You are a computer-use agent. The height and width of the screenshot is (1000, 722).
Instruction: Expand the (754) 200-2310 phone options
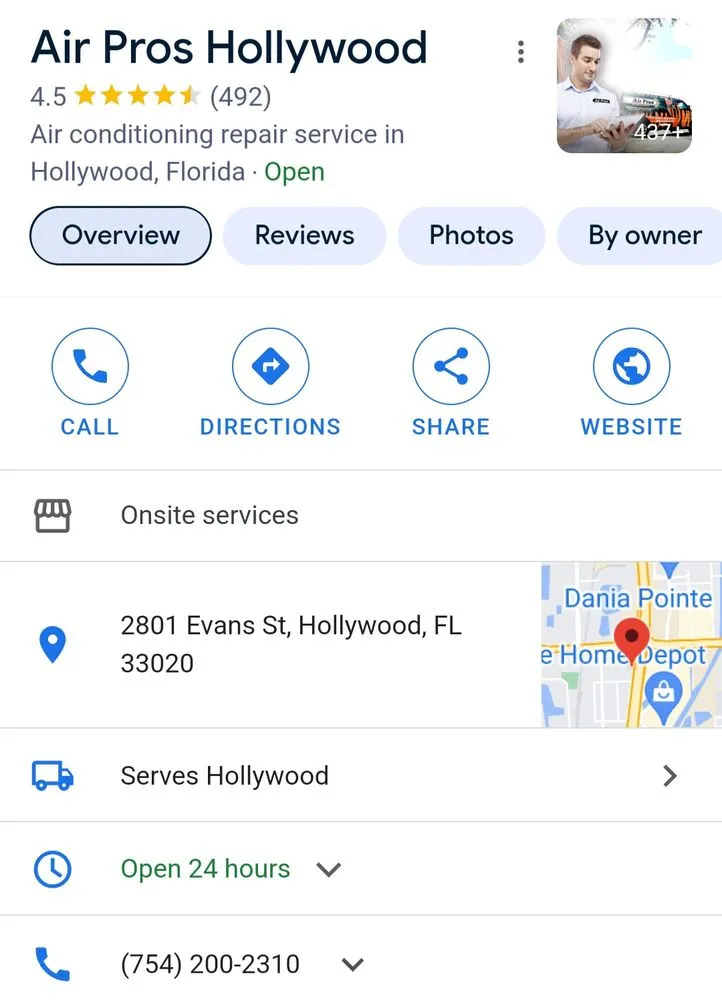352,965
